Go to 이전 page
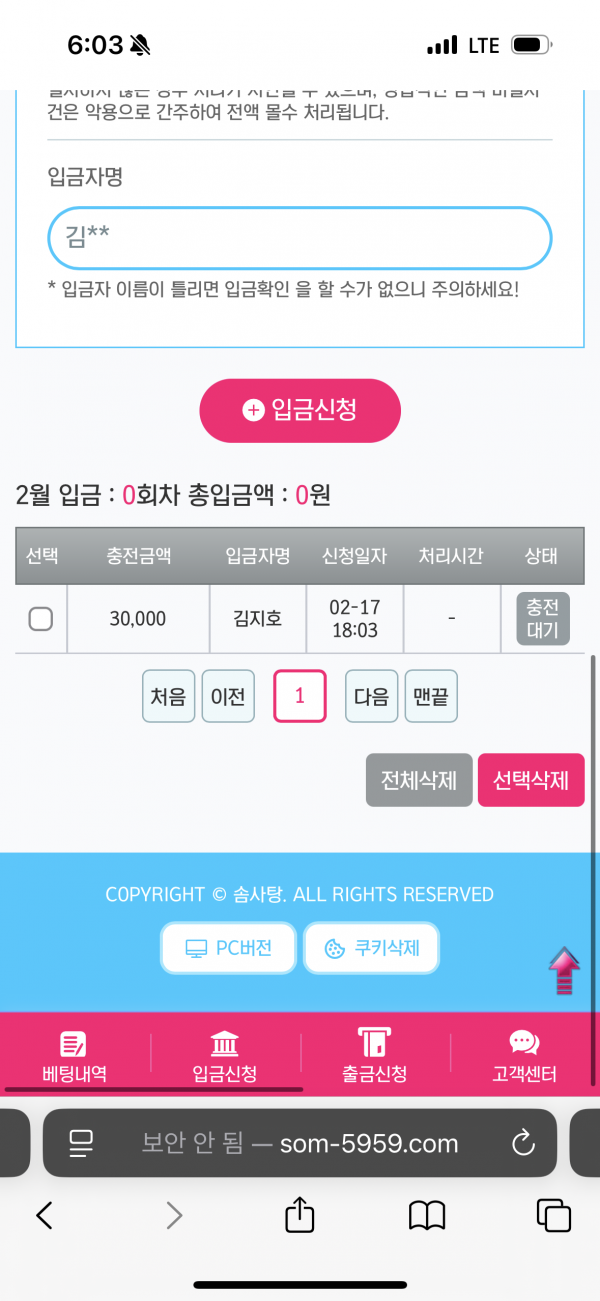The height and width of the screenshot is (1301, 600). click(x=228, y=696)
